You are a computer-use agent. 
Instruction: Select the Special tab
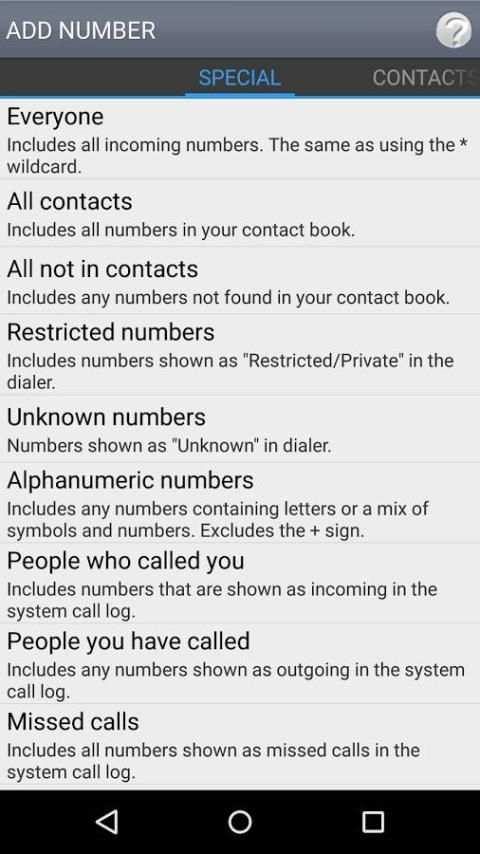(240, 78)
